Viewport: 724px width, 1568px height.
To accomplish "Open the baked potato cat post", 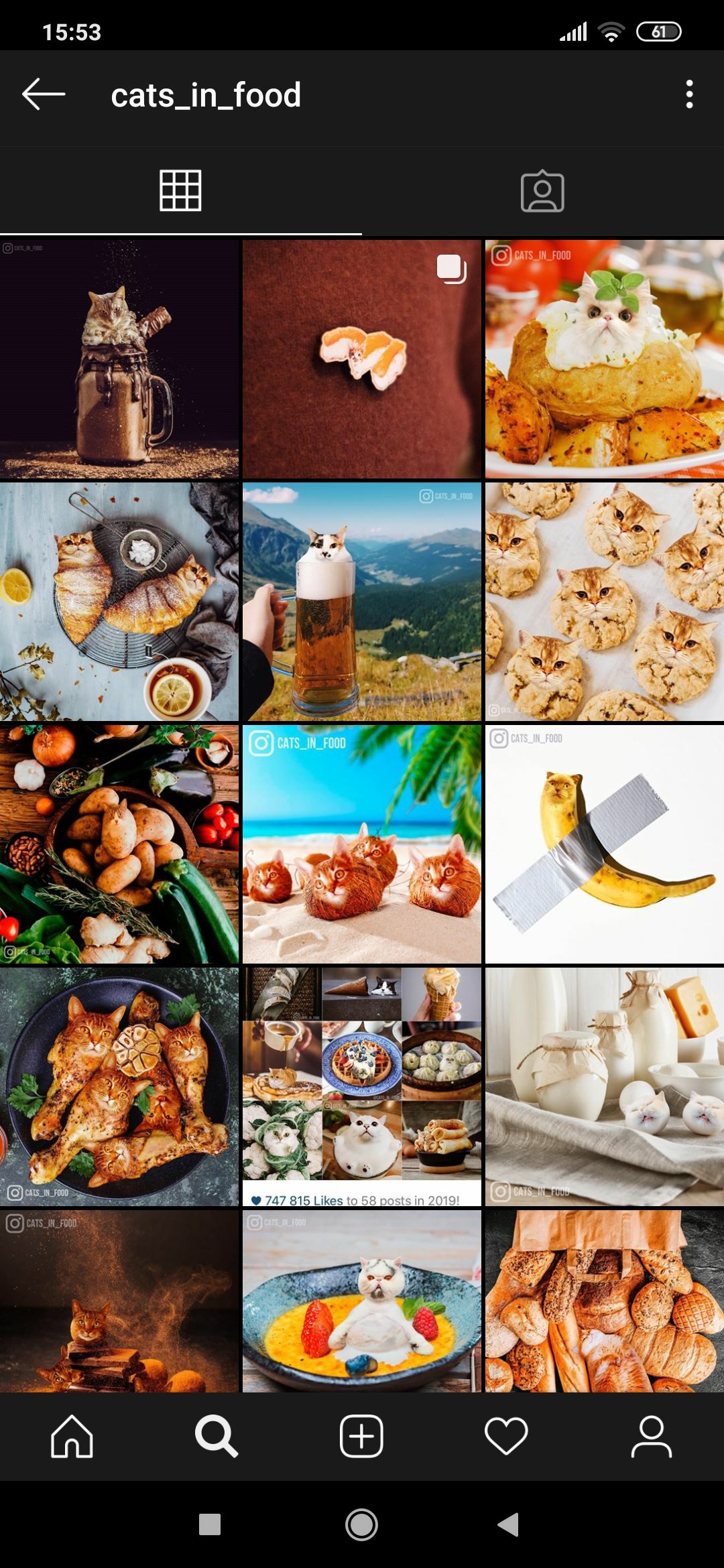I will click(x=604, y=359).
